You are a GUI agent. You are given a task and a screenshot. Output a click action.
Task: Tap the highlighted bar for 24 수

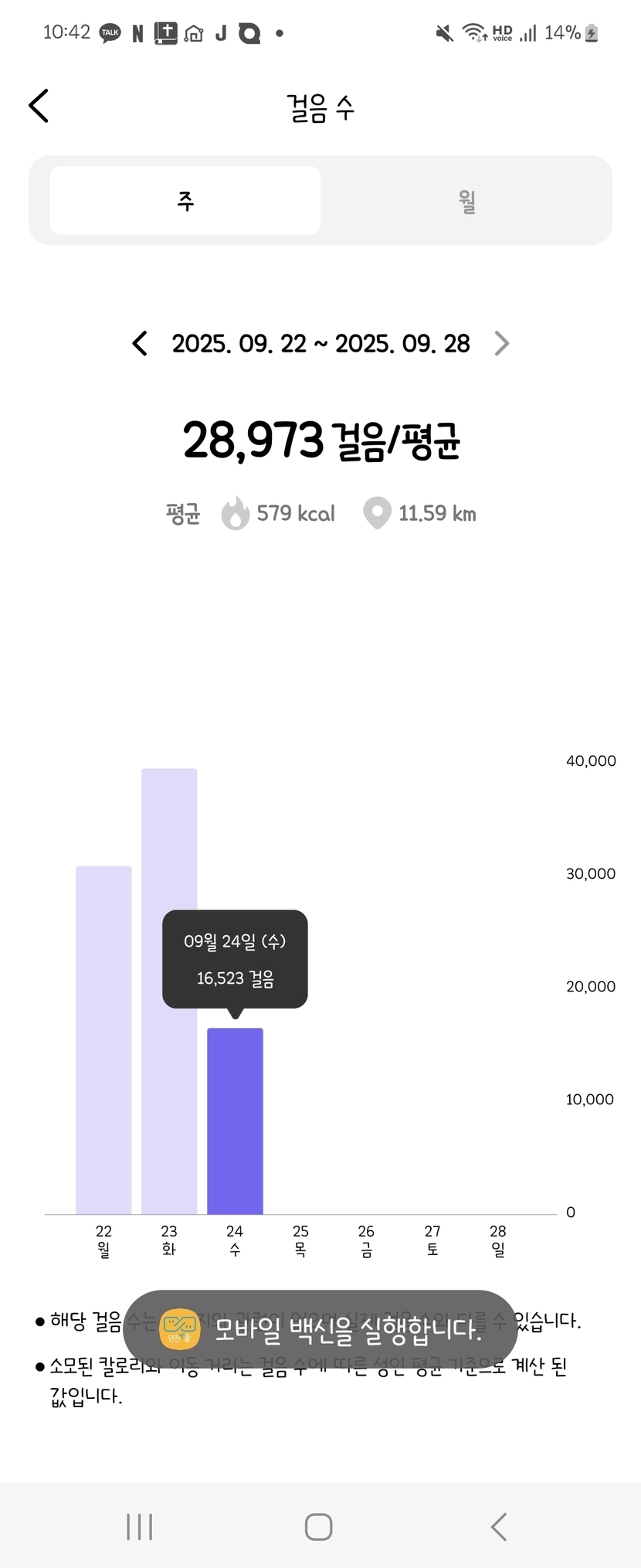[x=235, y=1121]
